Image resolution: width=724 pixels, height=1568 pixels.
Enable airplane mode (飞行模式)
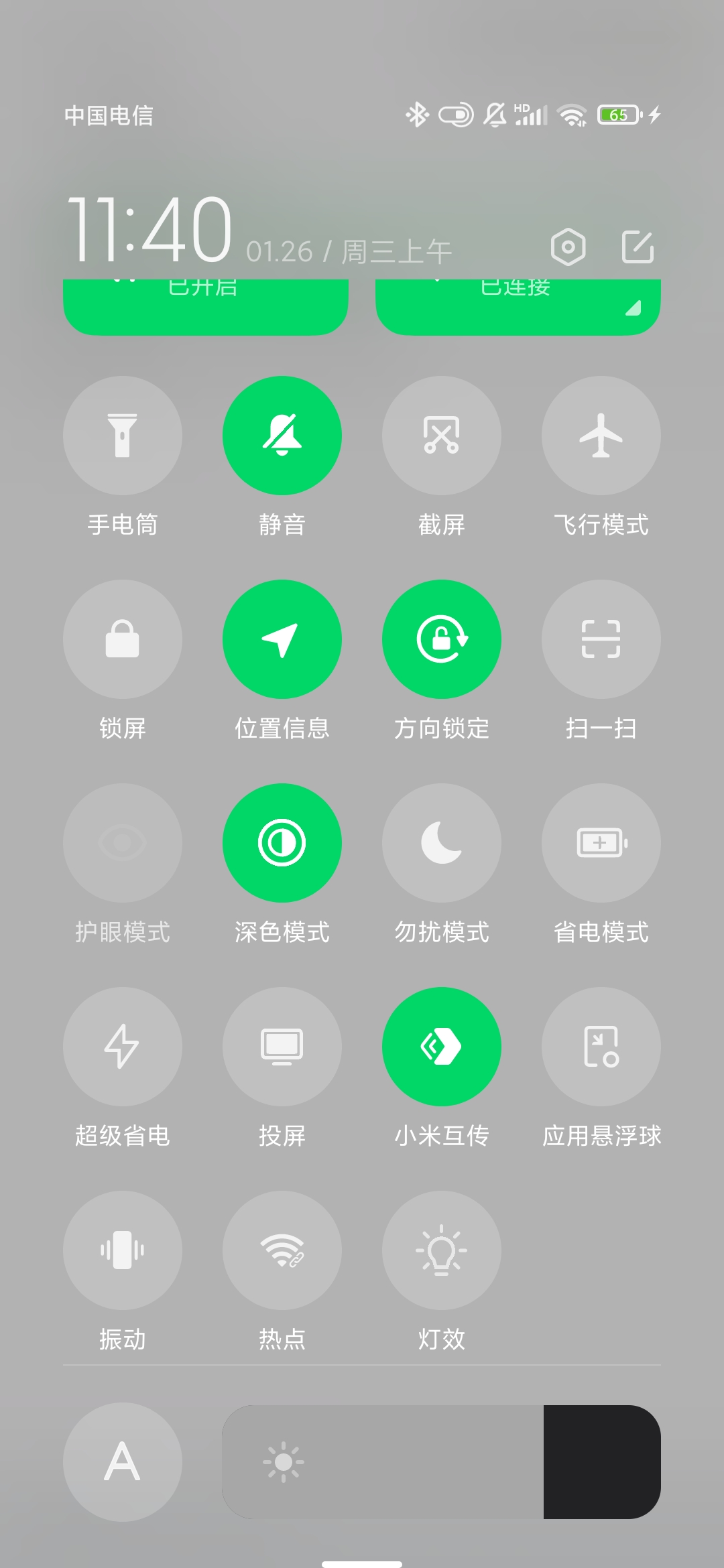601,436
